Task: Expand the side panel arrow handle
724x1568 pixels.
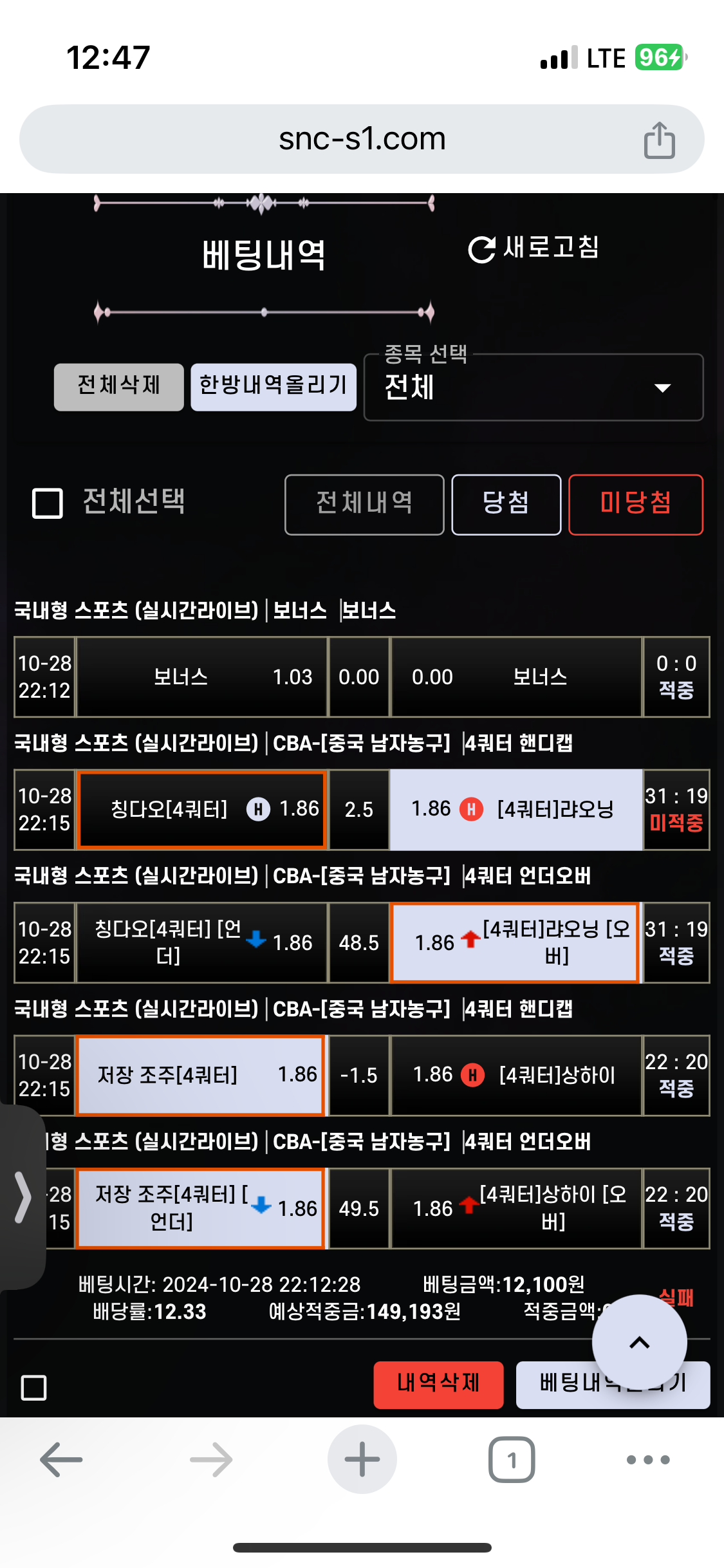Action: tap(23, 1197)
